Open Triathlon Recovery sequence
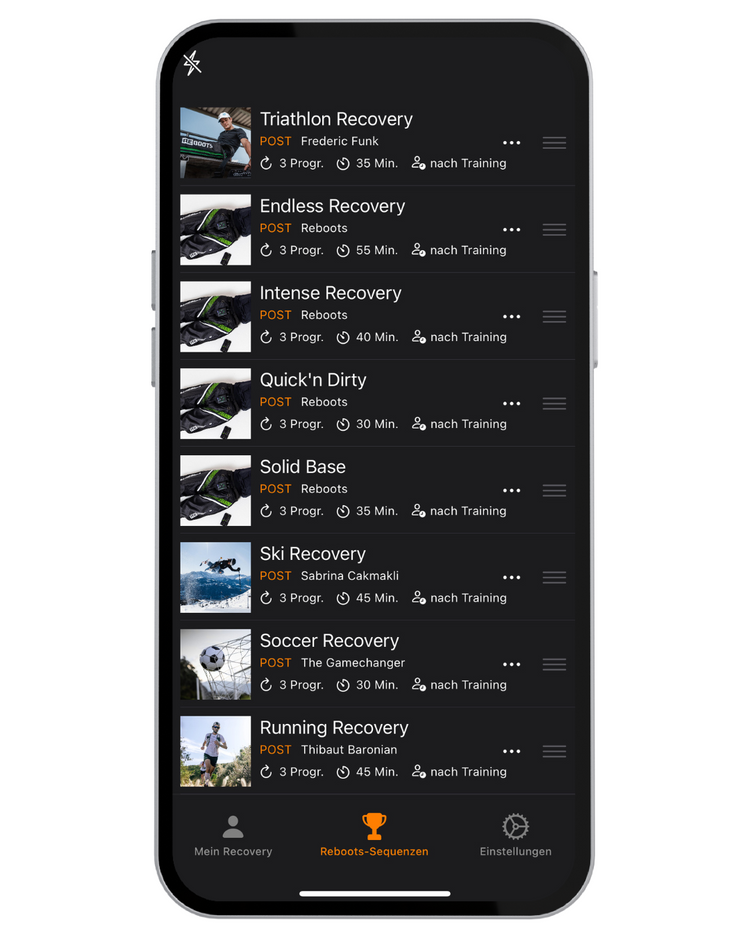The image size is (750, 938). tap(336, 120)
